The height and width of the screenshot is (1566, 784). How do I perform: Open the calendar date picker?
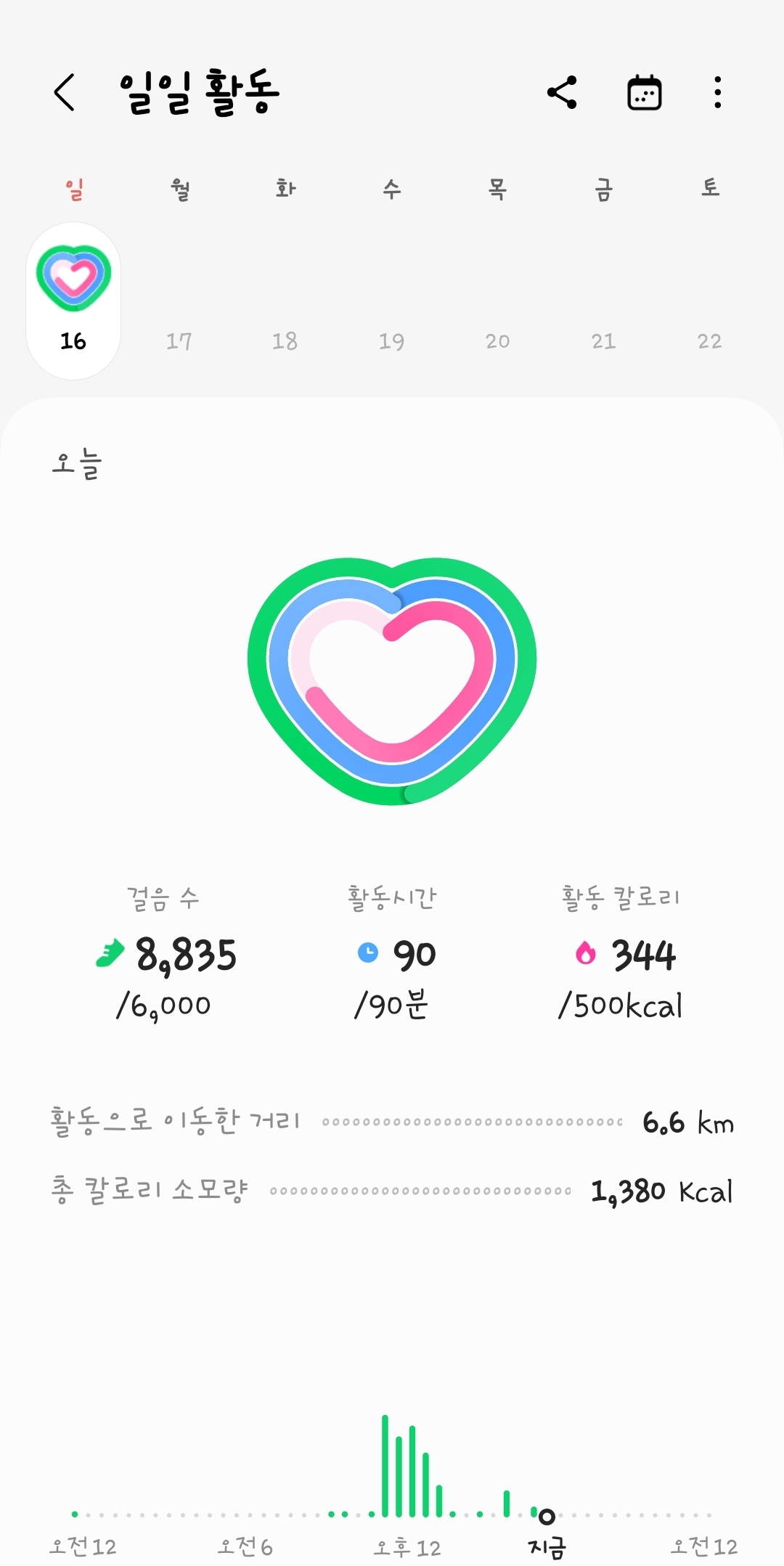point(644,93)
